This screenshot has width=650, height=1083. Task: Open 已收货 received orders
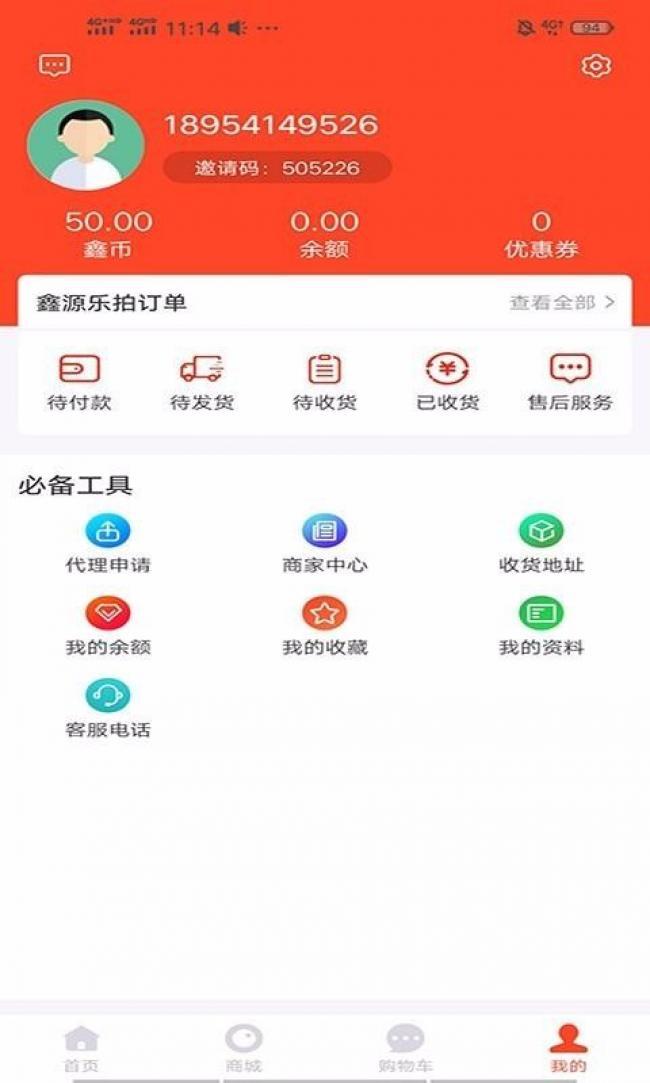point(448,382)
